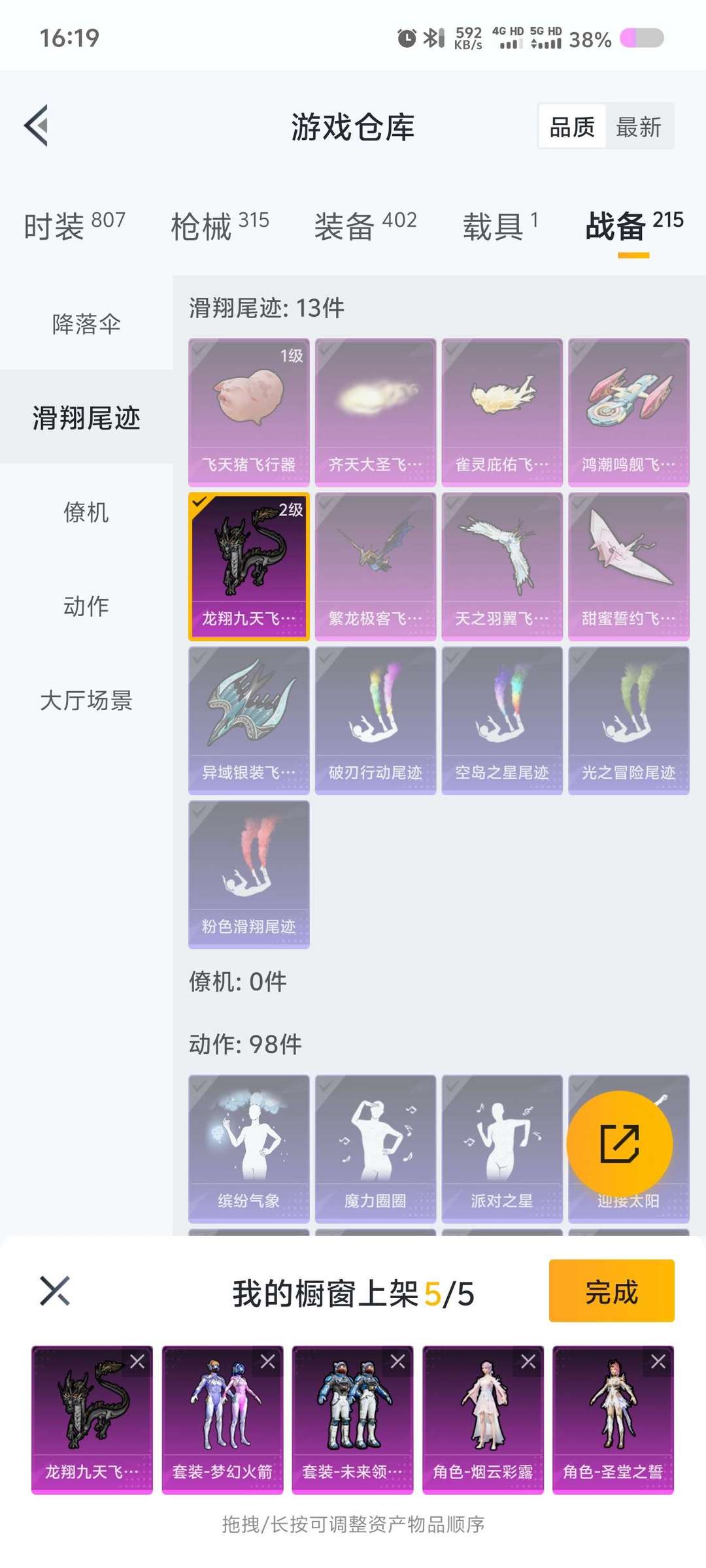706x1568 pixels.
Task: Pick the 粉色滑翔尾迹 item
Action: tap(248, 874)
